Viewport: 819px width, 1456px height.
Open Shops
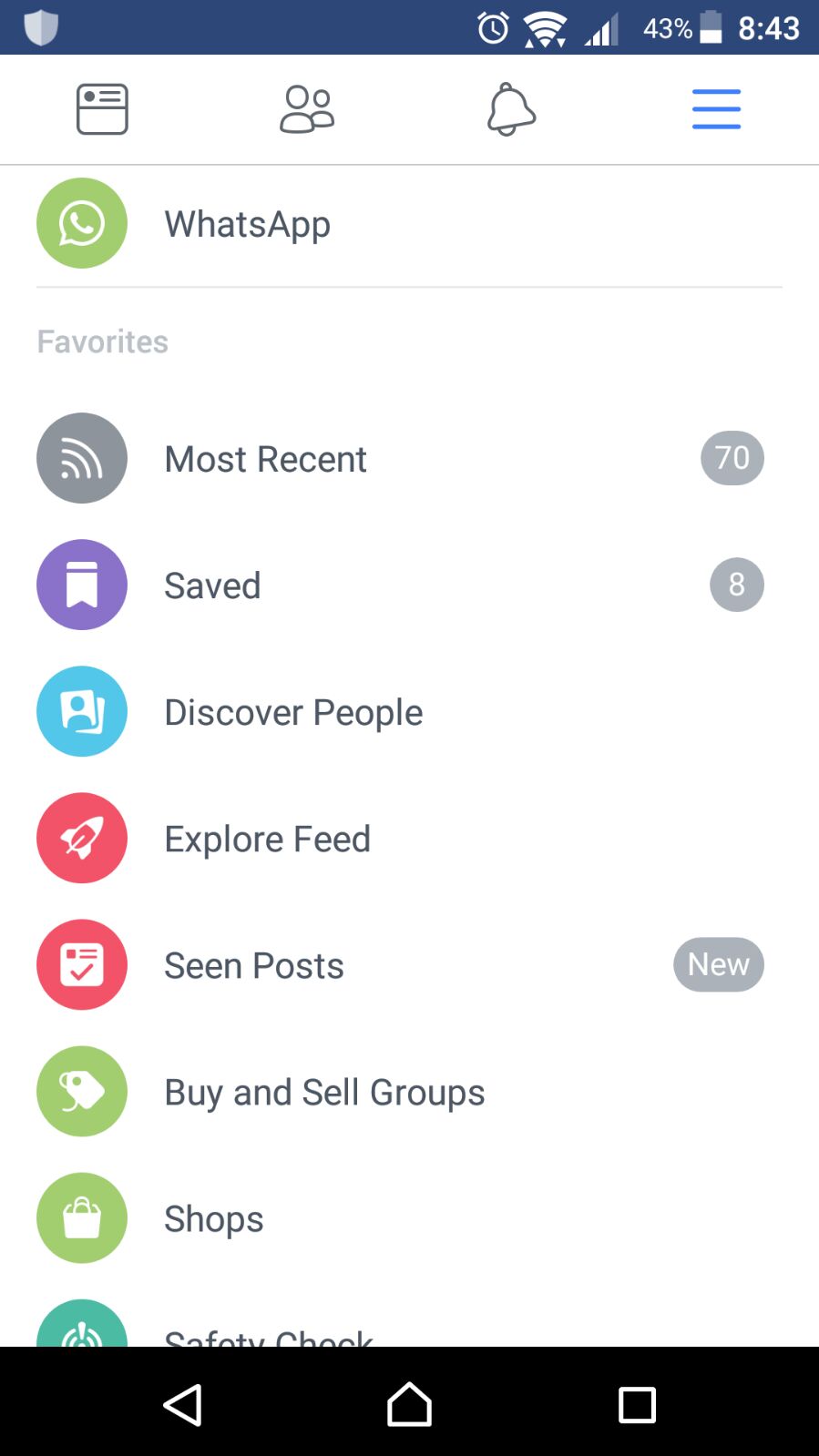click(x=409, y=1217)
